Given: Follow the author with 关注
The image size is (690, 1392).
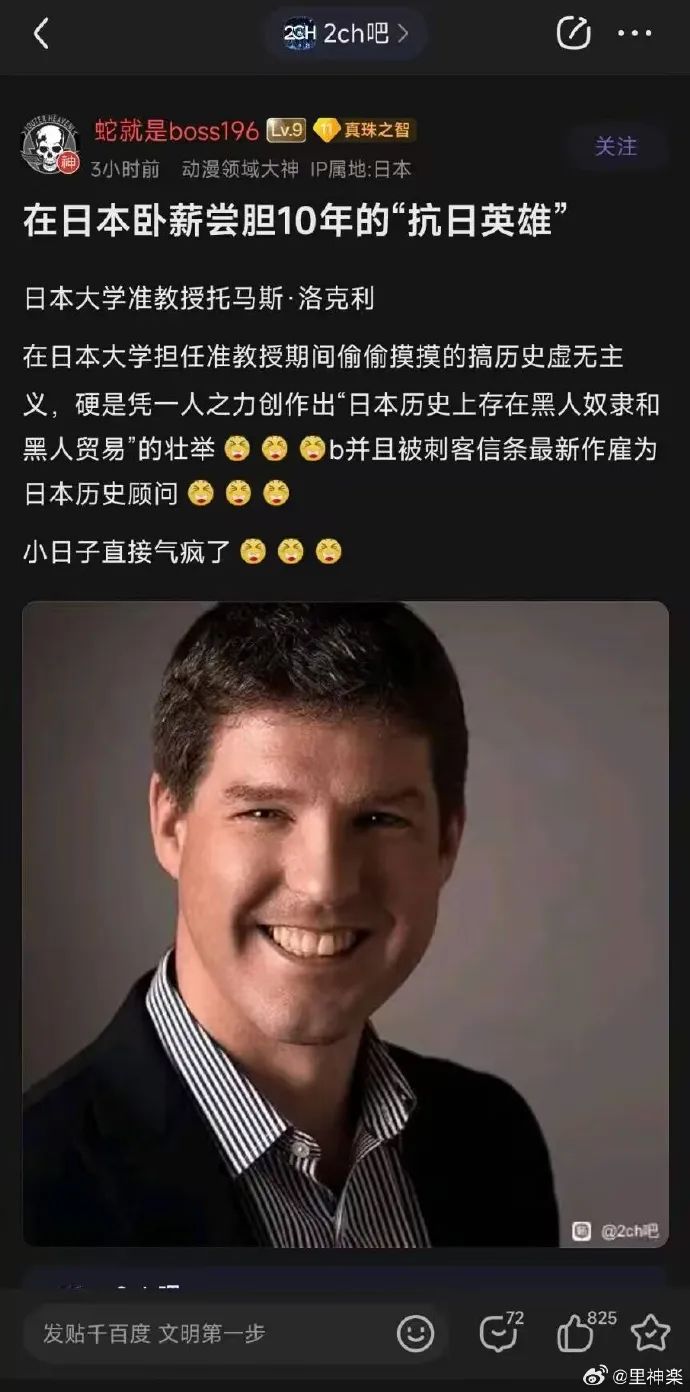Looking at the screenshot, I should click(615, 146).
